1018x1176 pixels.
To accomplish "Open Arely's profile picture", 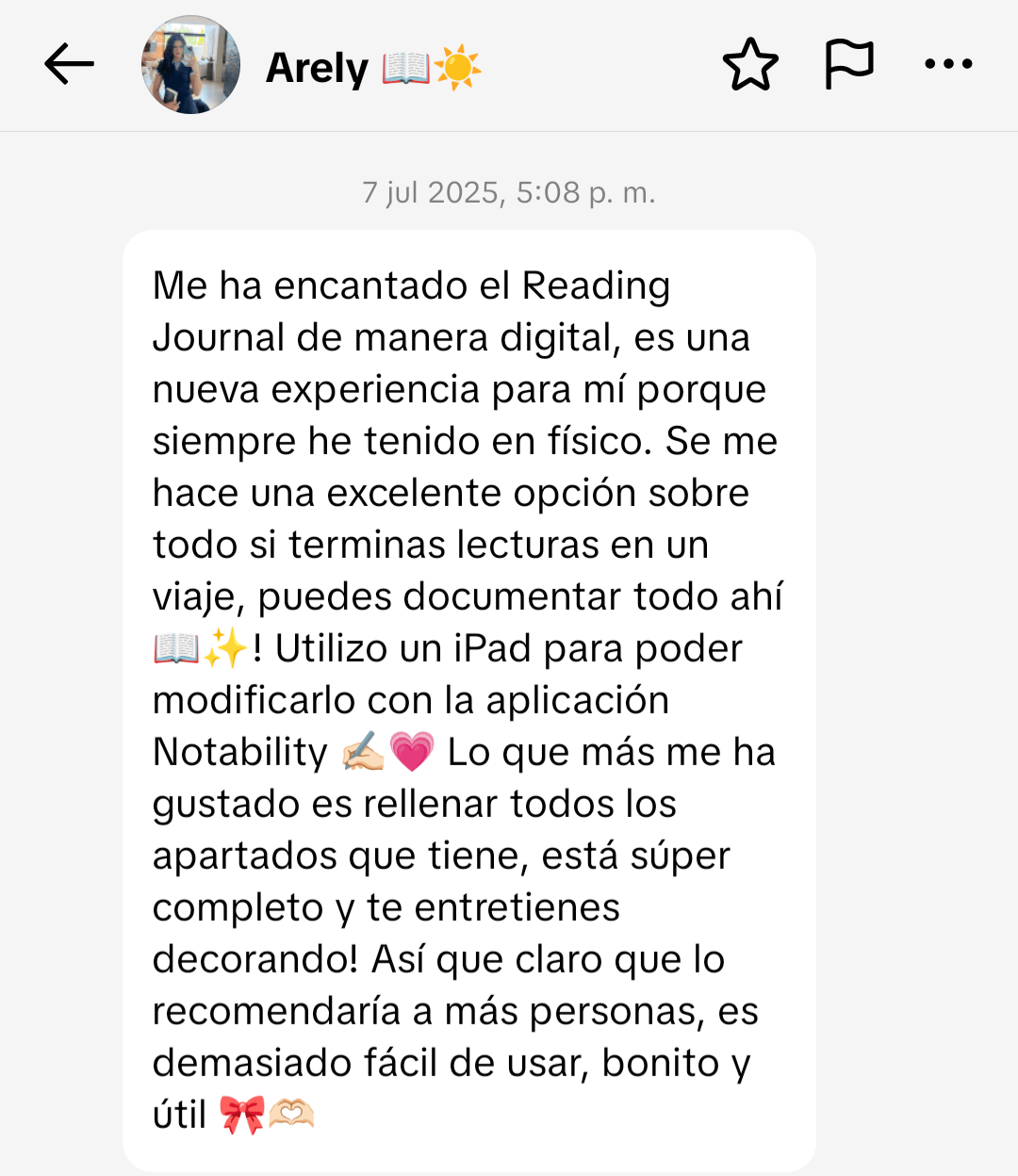I will point(190,65).
